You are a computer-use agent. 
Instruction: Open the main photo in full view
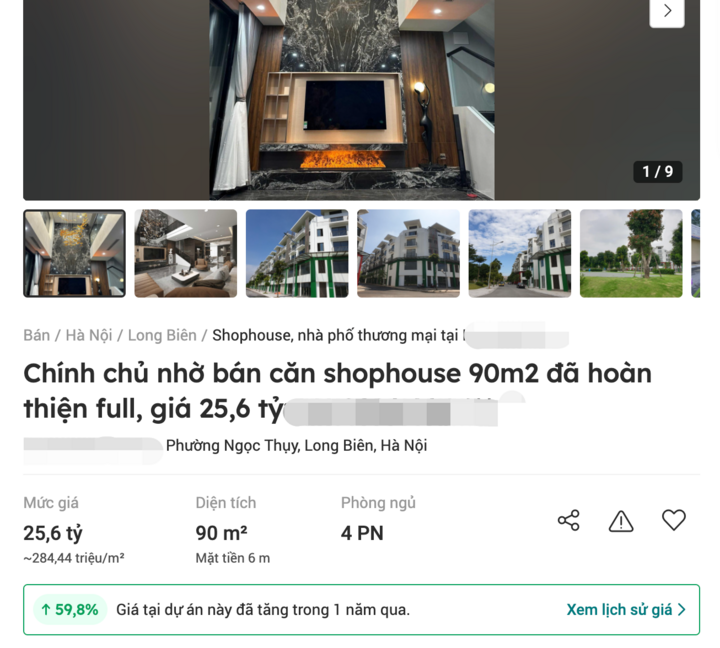pos(360,100)
